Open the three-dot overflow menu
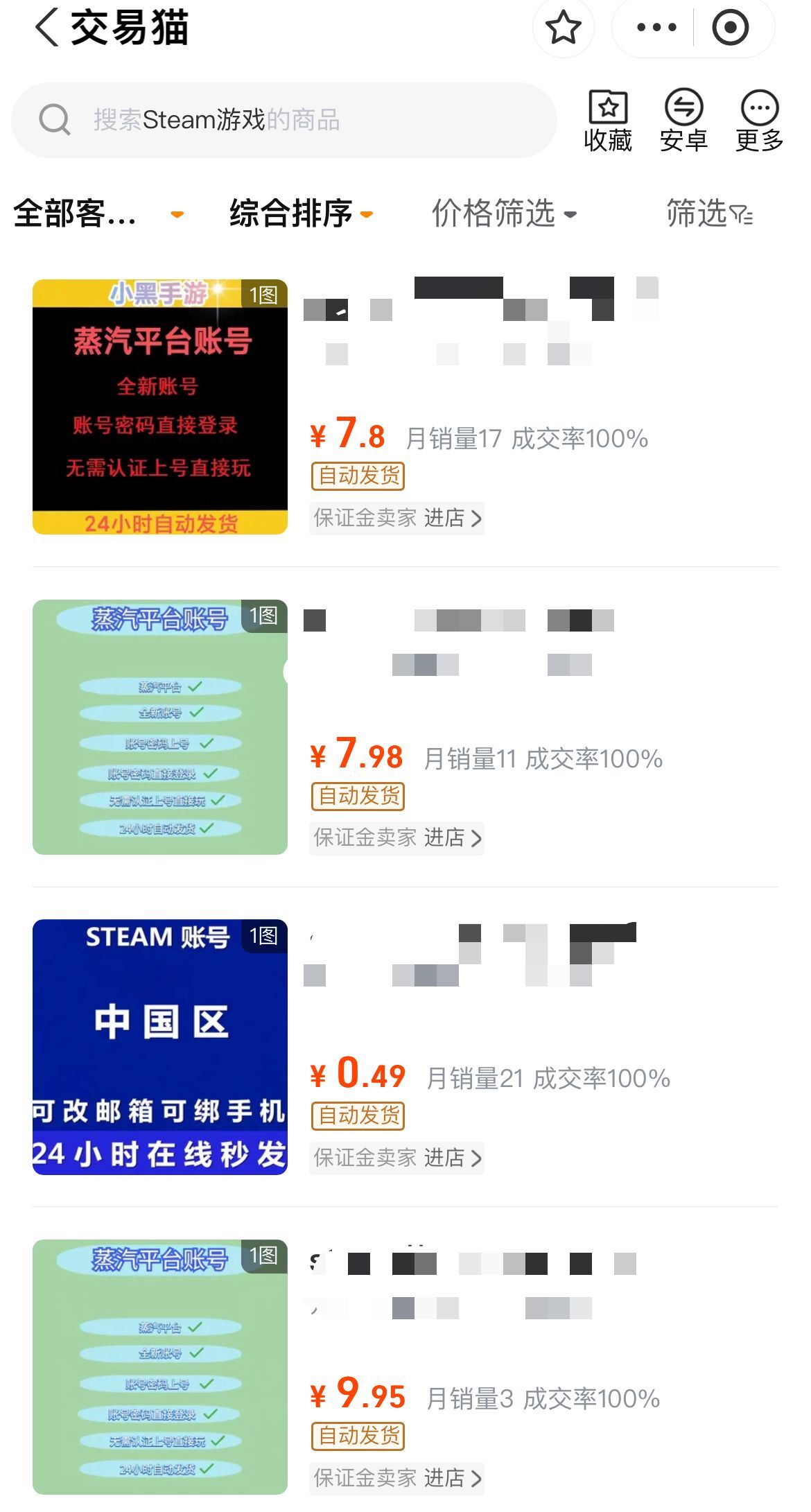This screenshot has width=811, height=1512. (x=656, y=28)
